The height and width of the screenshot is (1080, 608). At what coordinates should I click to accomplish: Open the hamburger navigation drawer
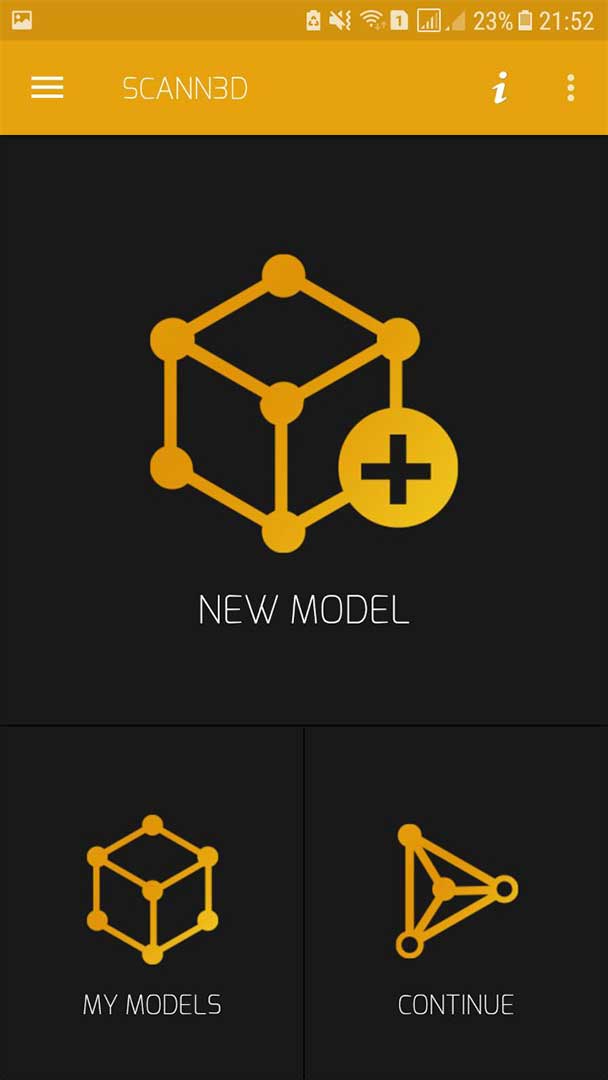coord(47,88)
